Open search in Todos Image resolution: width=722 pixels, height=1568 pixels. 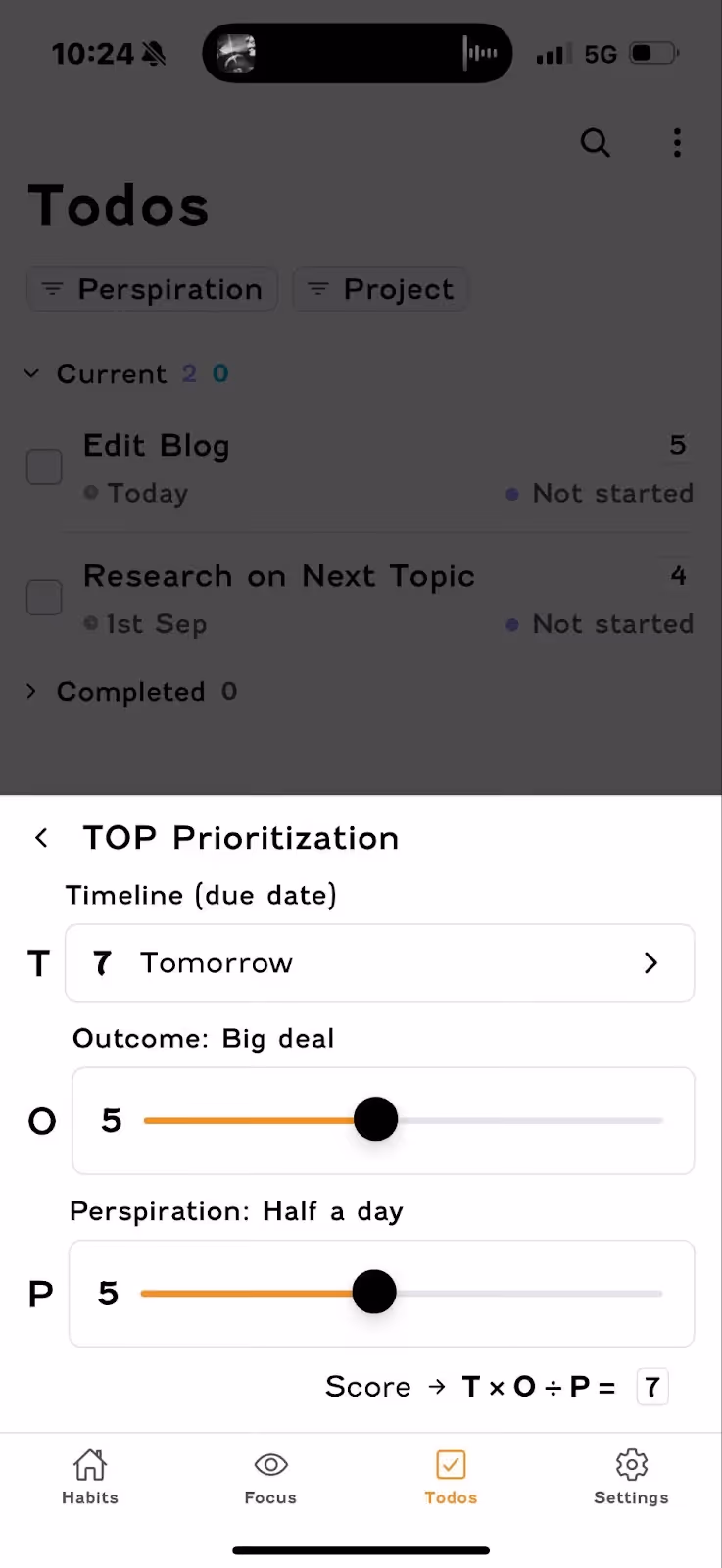[x=595, y=143]
